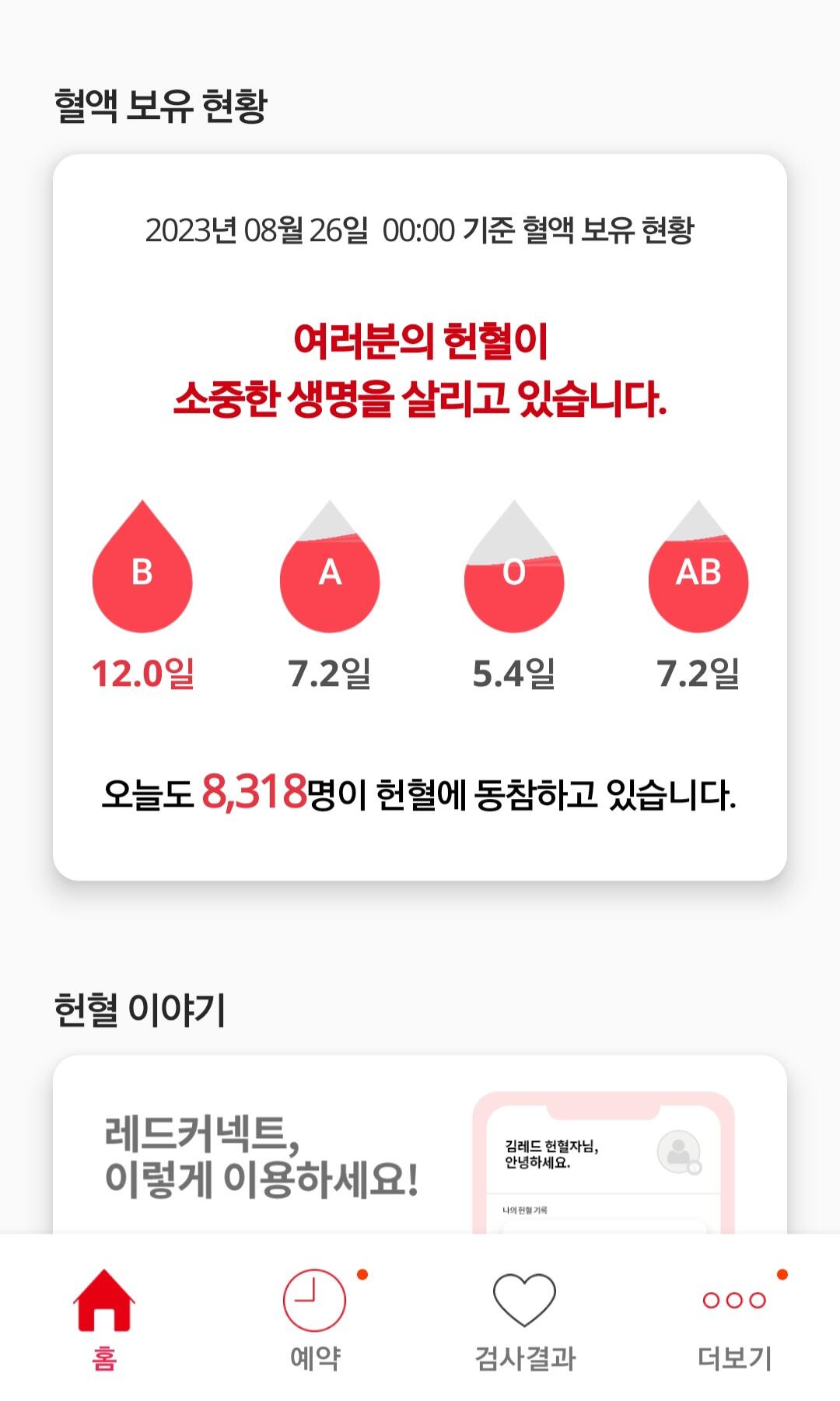
Task: Open the 레드커넥트 이렇게 이용하세요 card
Action: (x=420, y=1145)
